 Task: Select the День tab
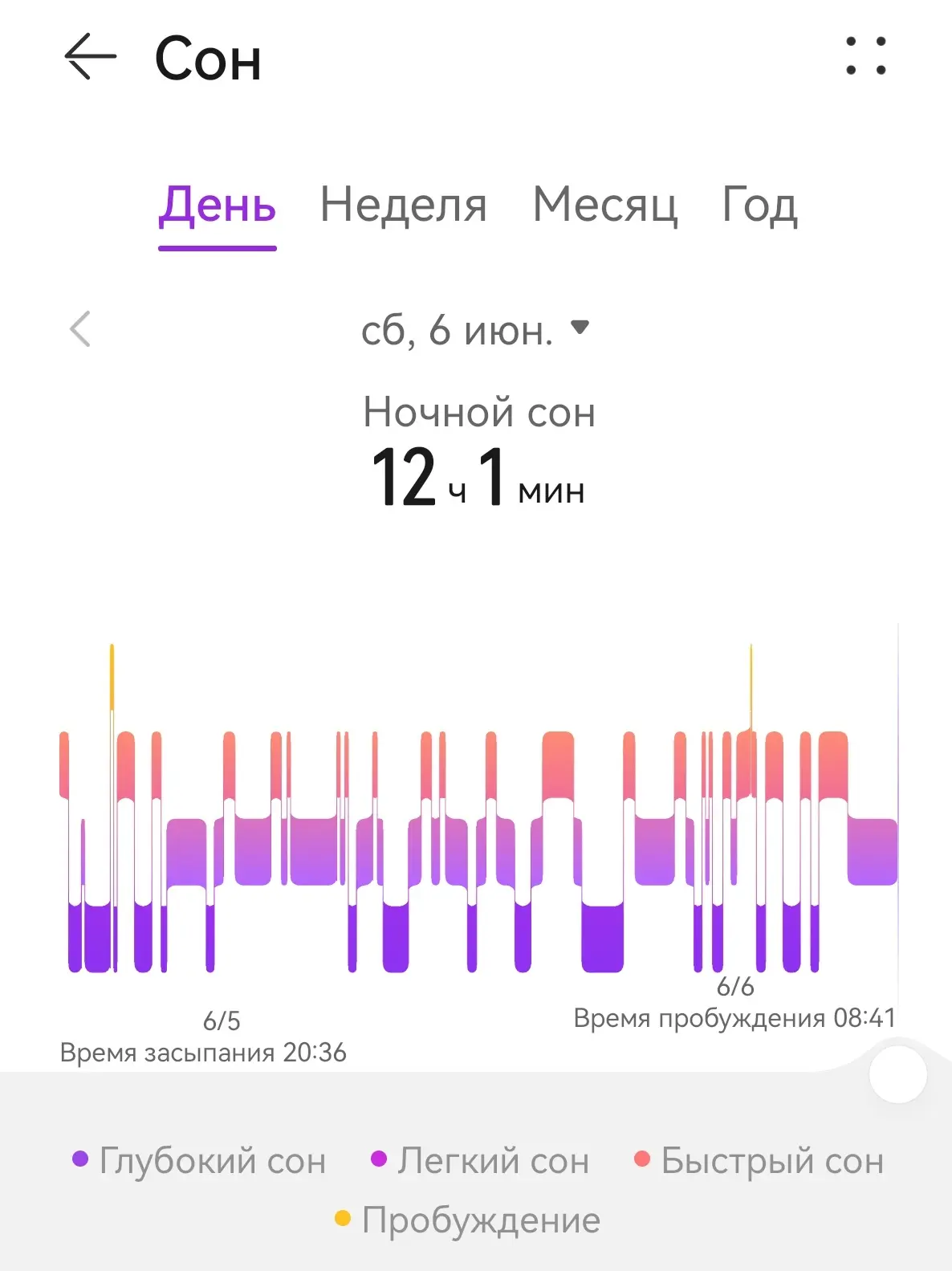[x=218, y=205]
